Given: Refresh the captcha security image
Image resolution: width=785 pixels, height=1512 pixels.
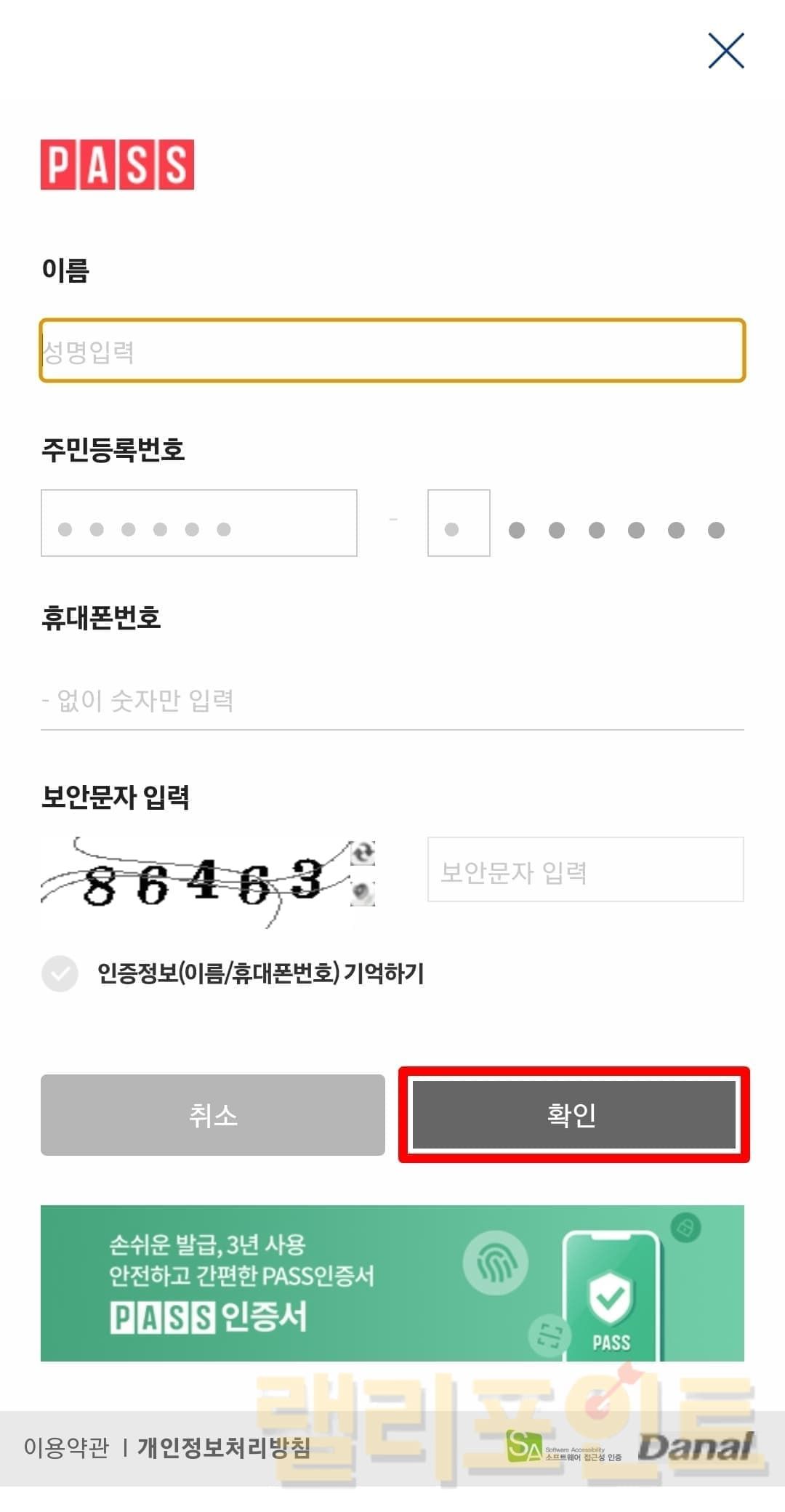Looking at the screenshot, I should click(363, 853).
